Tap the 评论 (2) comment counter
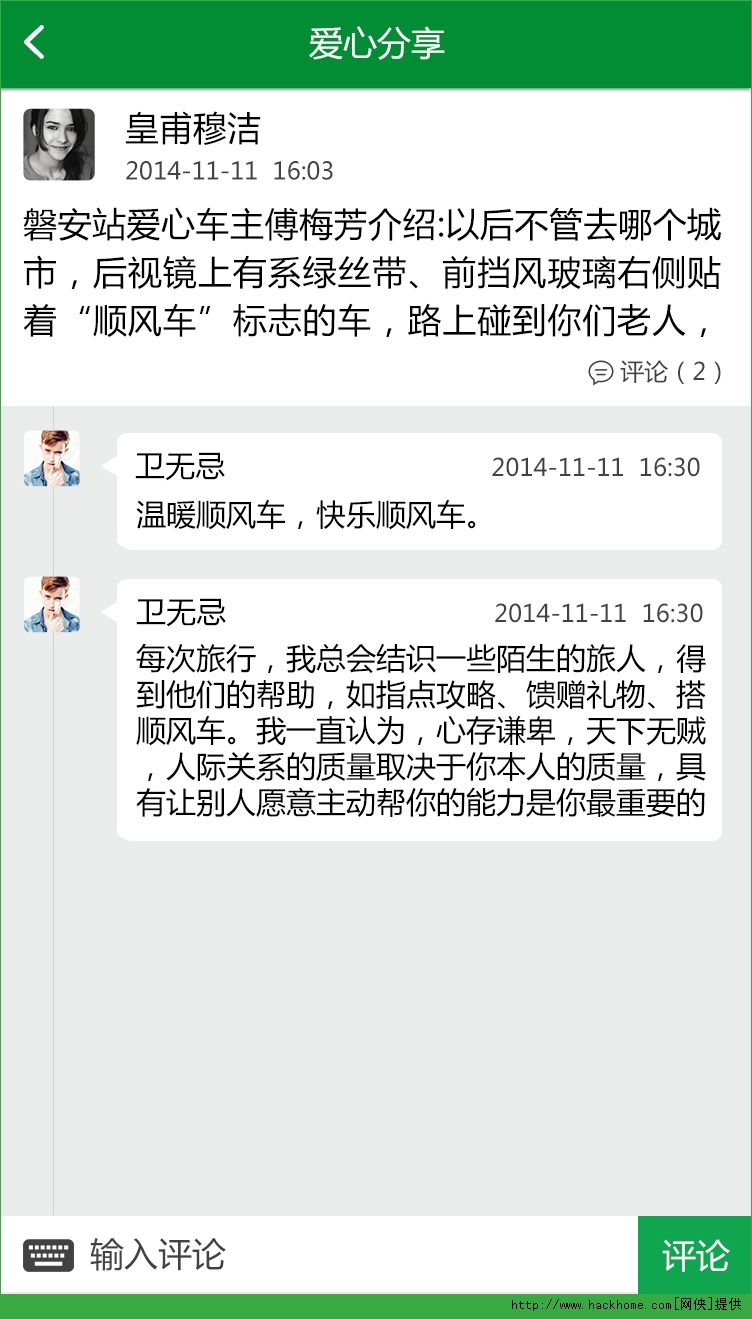 [655, 372]
